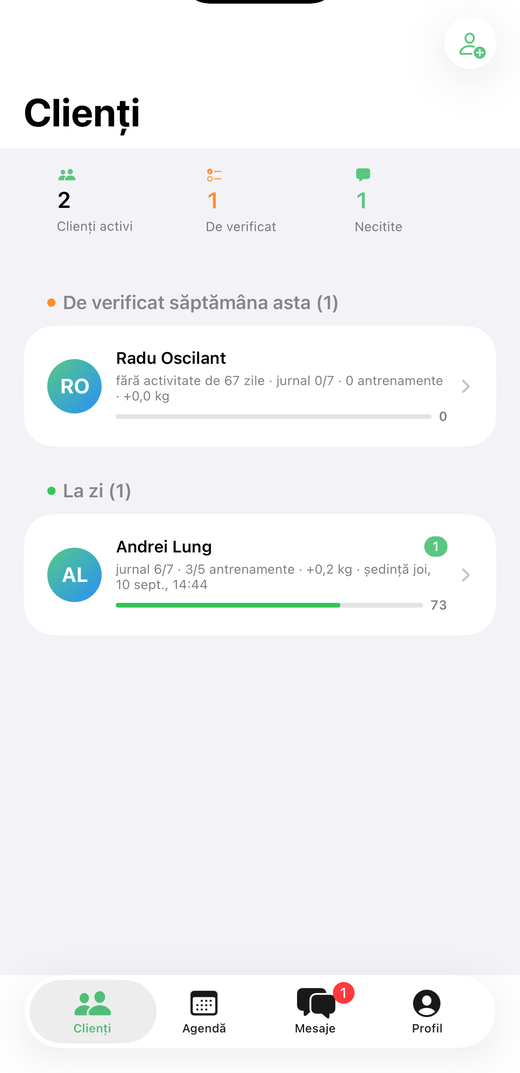Open Radu Oscilant's client card
Image resolution: width=520 pixels, height=1073 pixels.
[260, 386]
